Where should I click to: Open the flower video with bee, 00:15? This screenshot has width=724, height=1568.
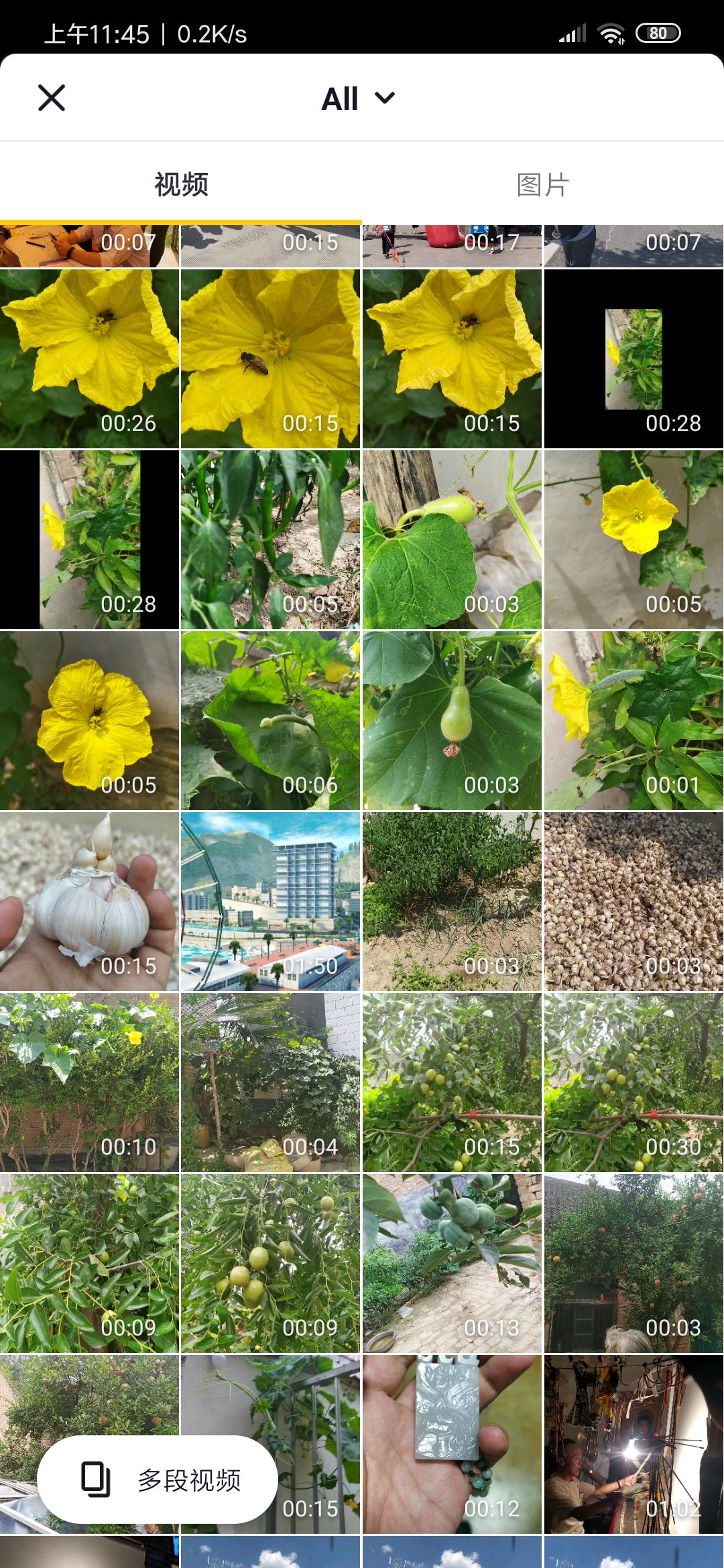(271, 355)
